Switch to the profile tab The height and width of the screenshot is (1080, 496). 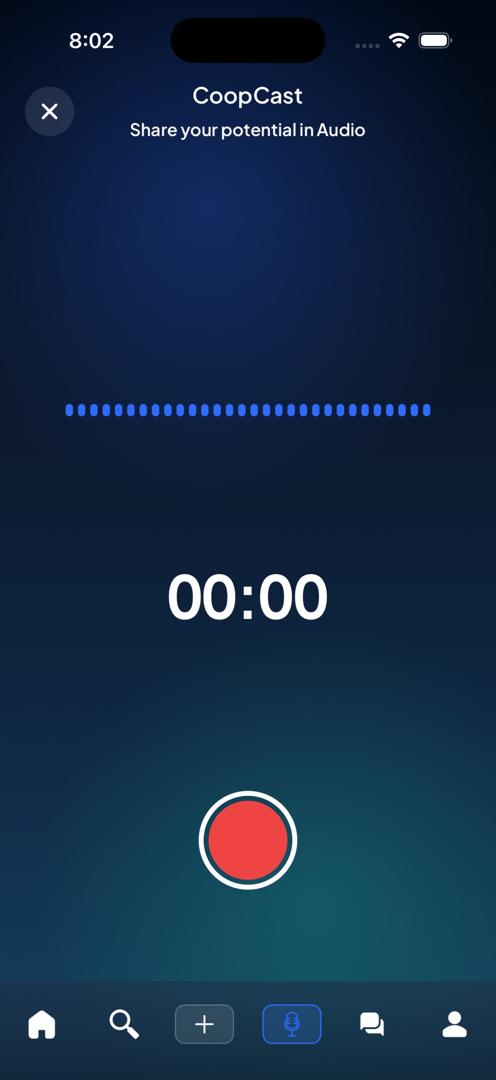(x=455, y=1024)
